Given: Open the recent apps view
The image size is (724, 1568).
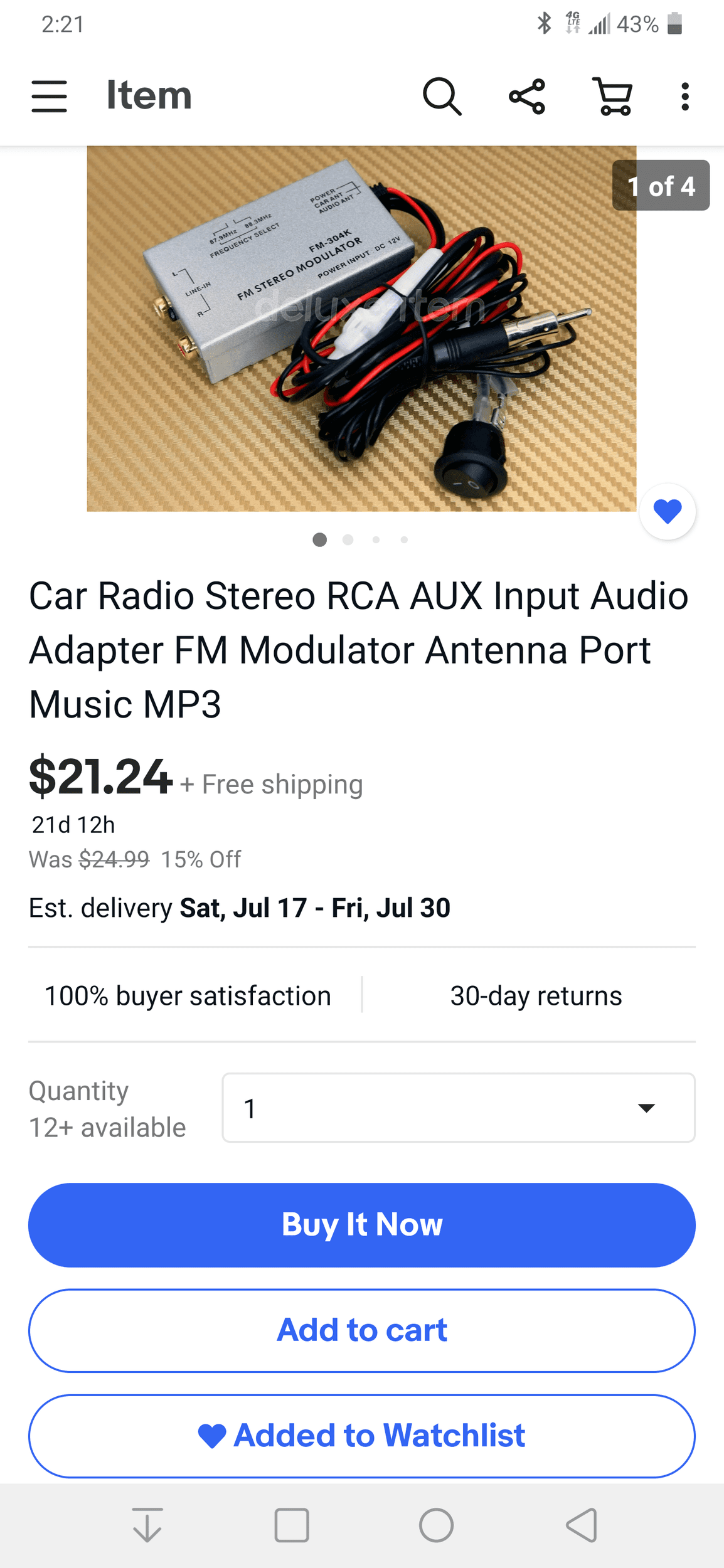Looking at the screenshot, I should [x=292, y=1525].
